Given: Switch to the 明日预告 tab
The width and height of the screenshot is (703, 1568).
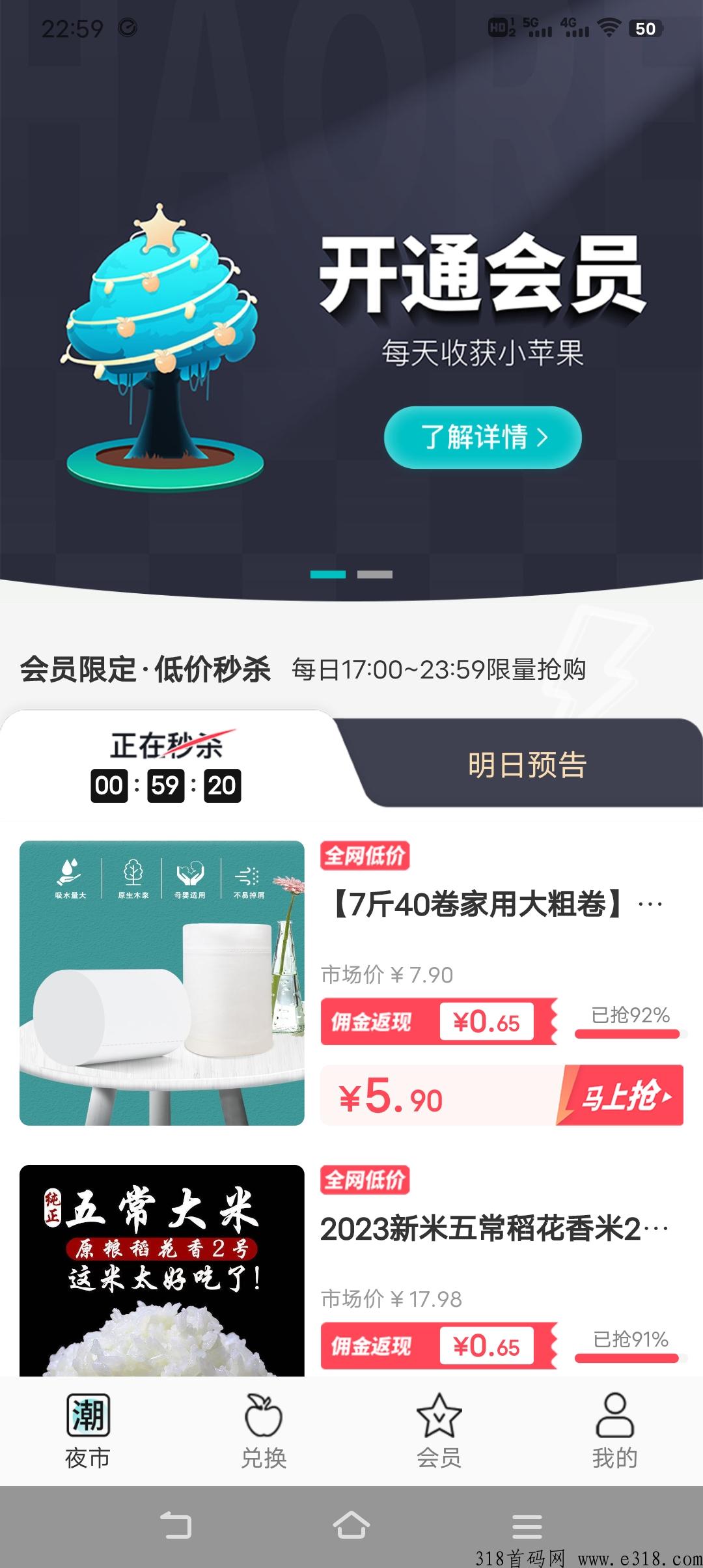Looking at the screenshot, I should (x=527, y=764).
